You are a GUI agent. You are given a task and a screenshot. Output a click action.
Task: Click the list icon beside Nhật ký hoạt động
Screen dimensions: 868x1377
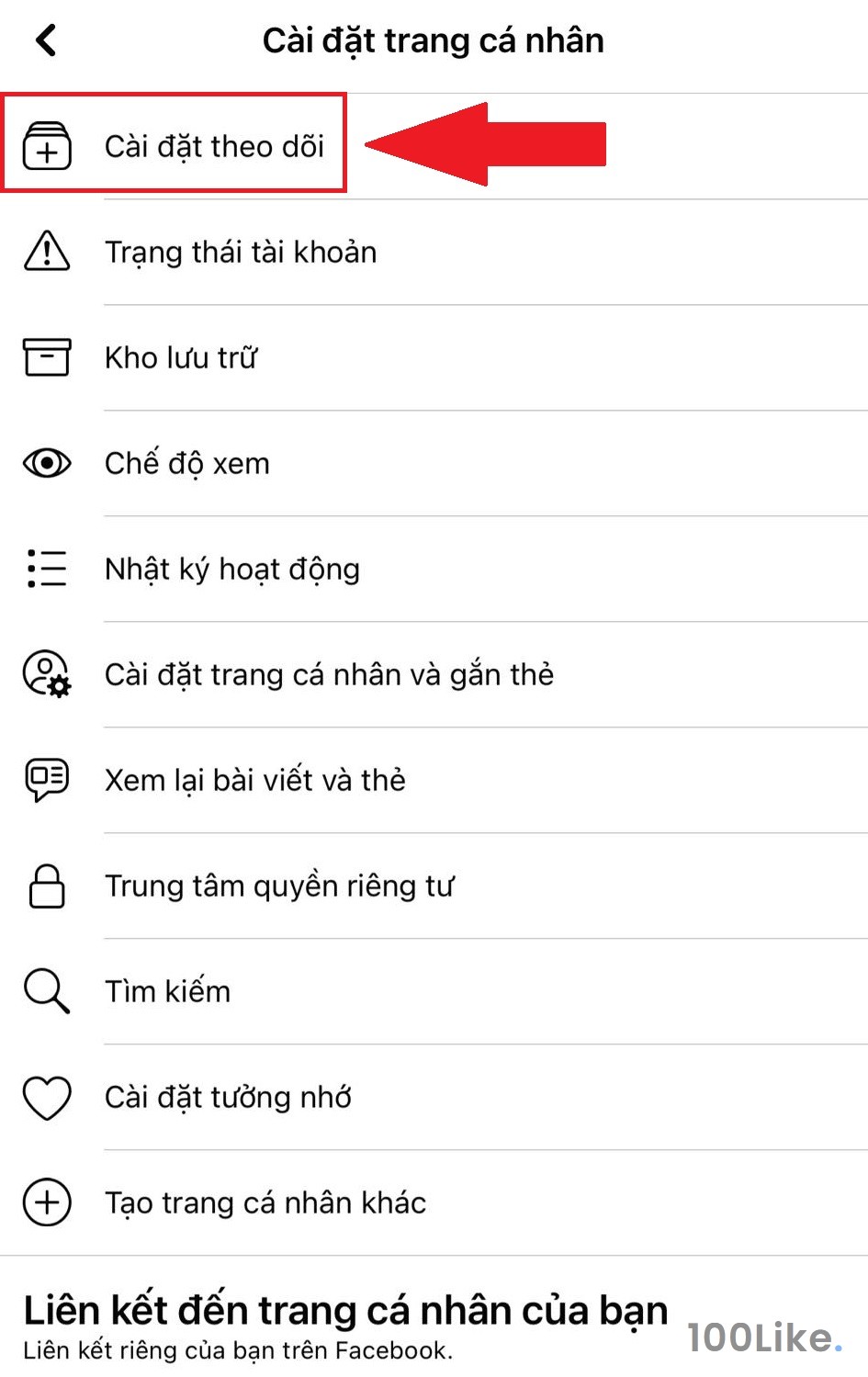(46, 569)
